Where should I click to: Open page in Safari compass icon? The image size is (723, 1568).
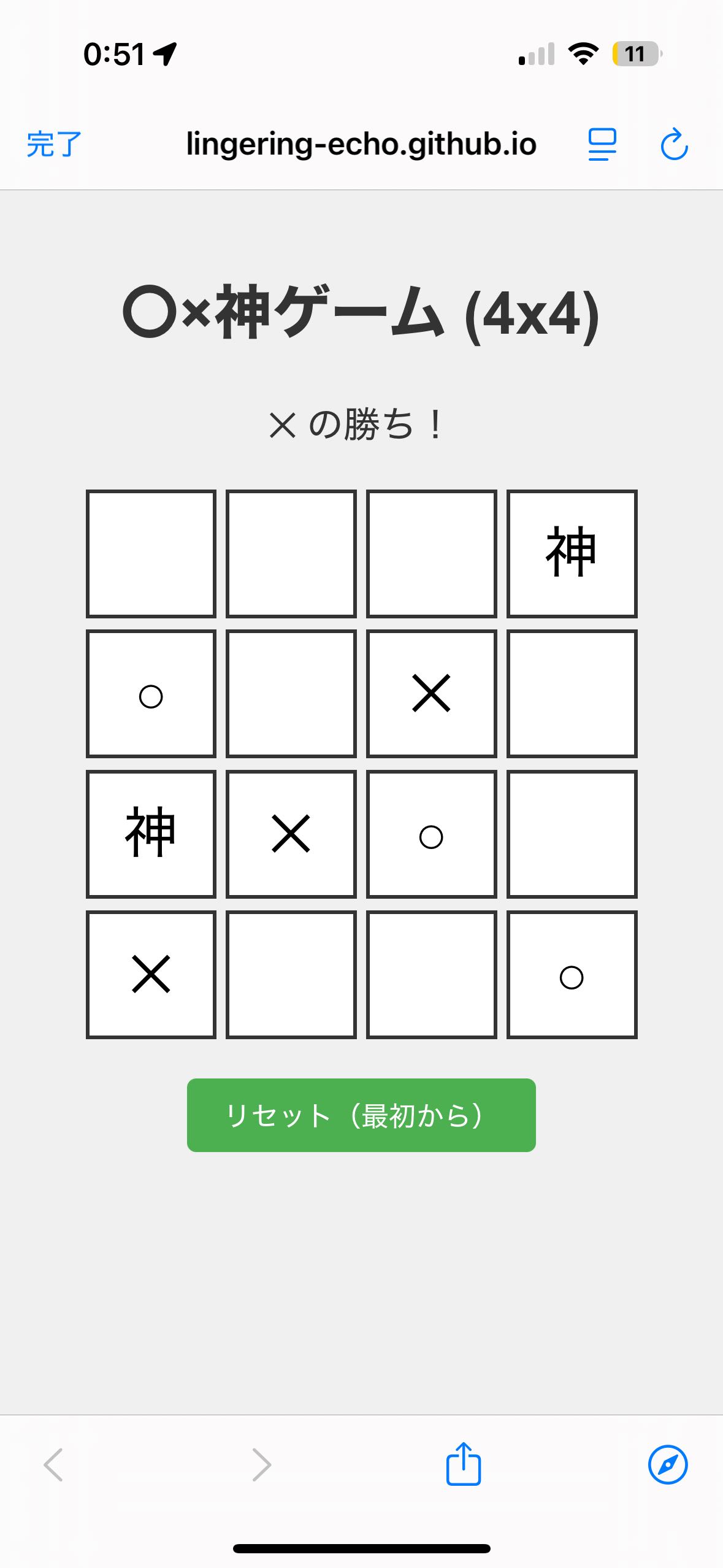(x=667, y=1465)
